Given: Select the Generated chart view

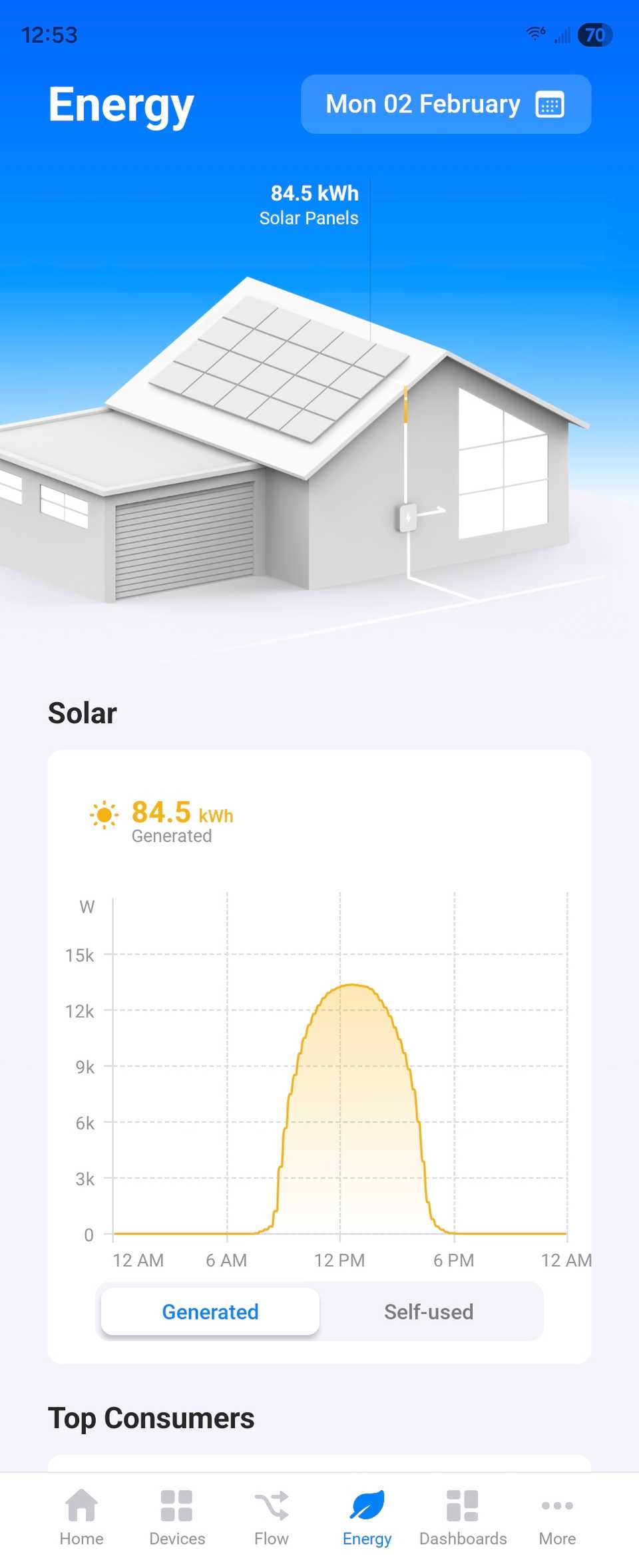Looking at the screenshot, I should [x=210, y=1312].
